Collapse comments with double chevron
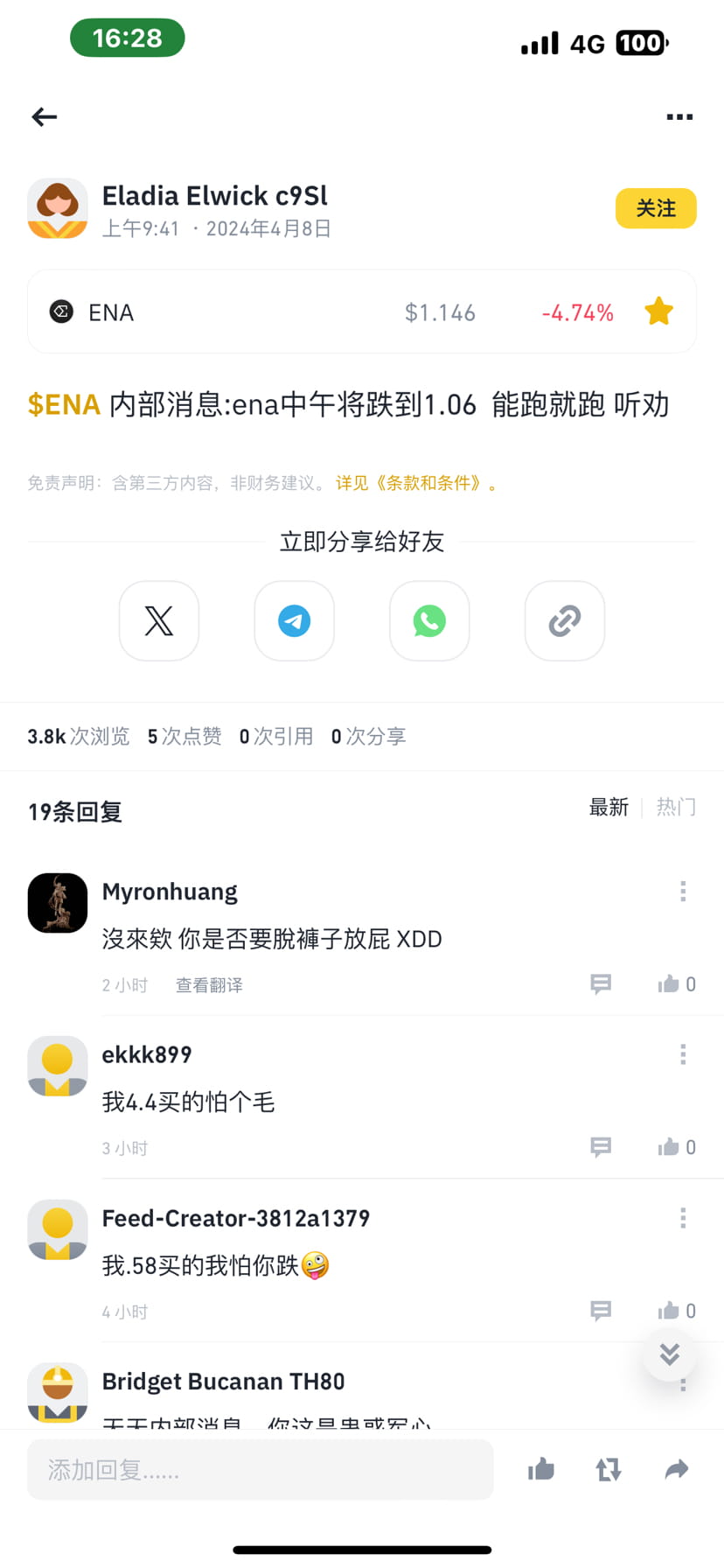This screenshot has height=1568, width=724. 669,1354
